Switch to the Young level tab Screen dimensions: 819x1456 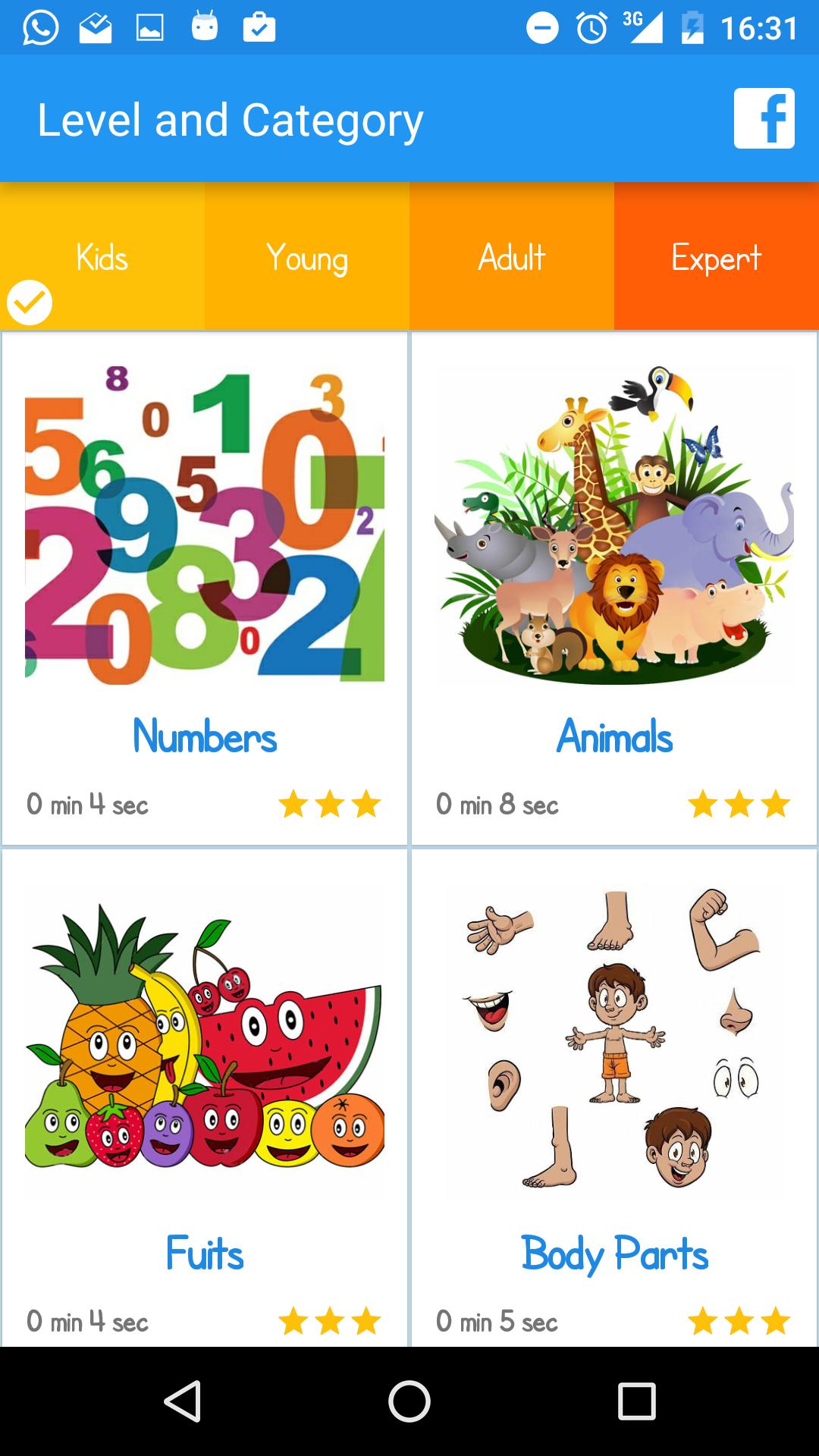pyautogui.click(x=306, y=258)
